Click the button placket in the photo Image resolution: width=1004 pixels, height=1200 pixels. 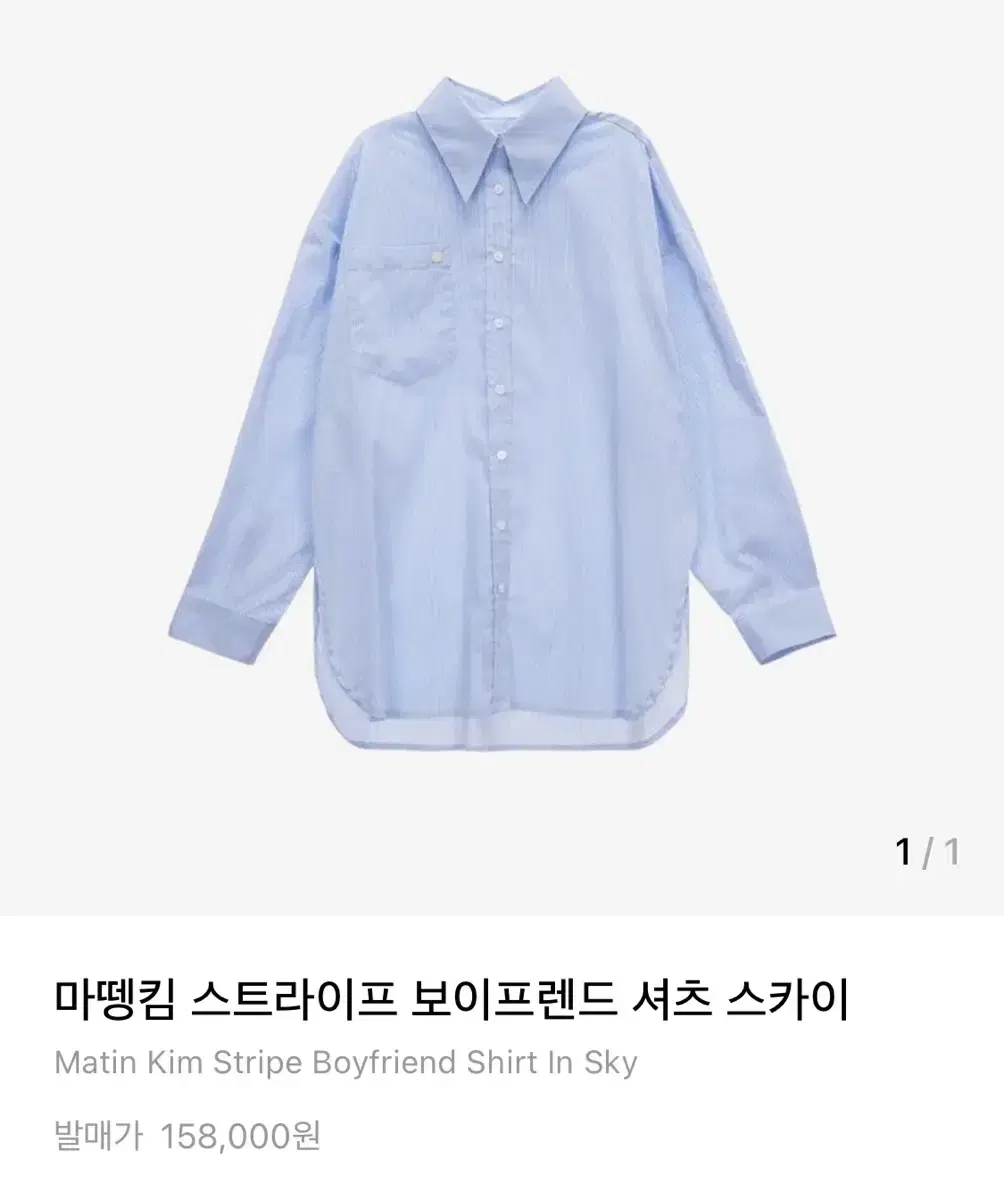pos(495,420)
